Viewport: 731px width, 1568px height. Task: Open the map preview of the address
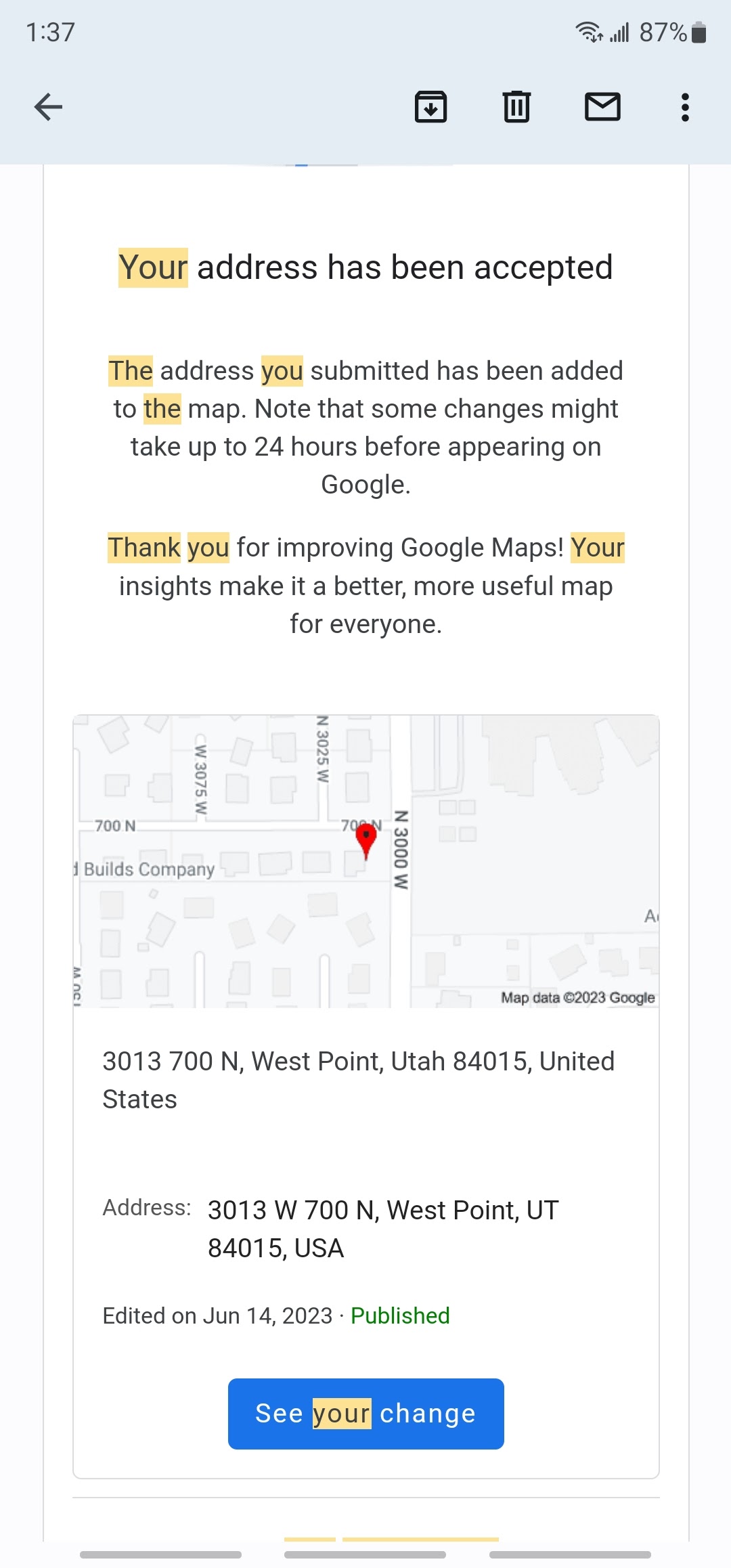(366, 861)
